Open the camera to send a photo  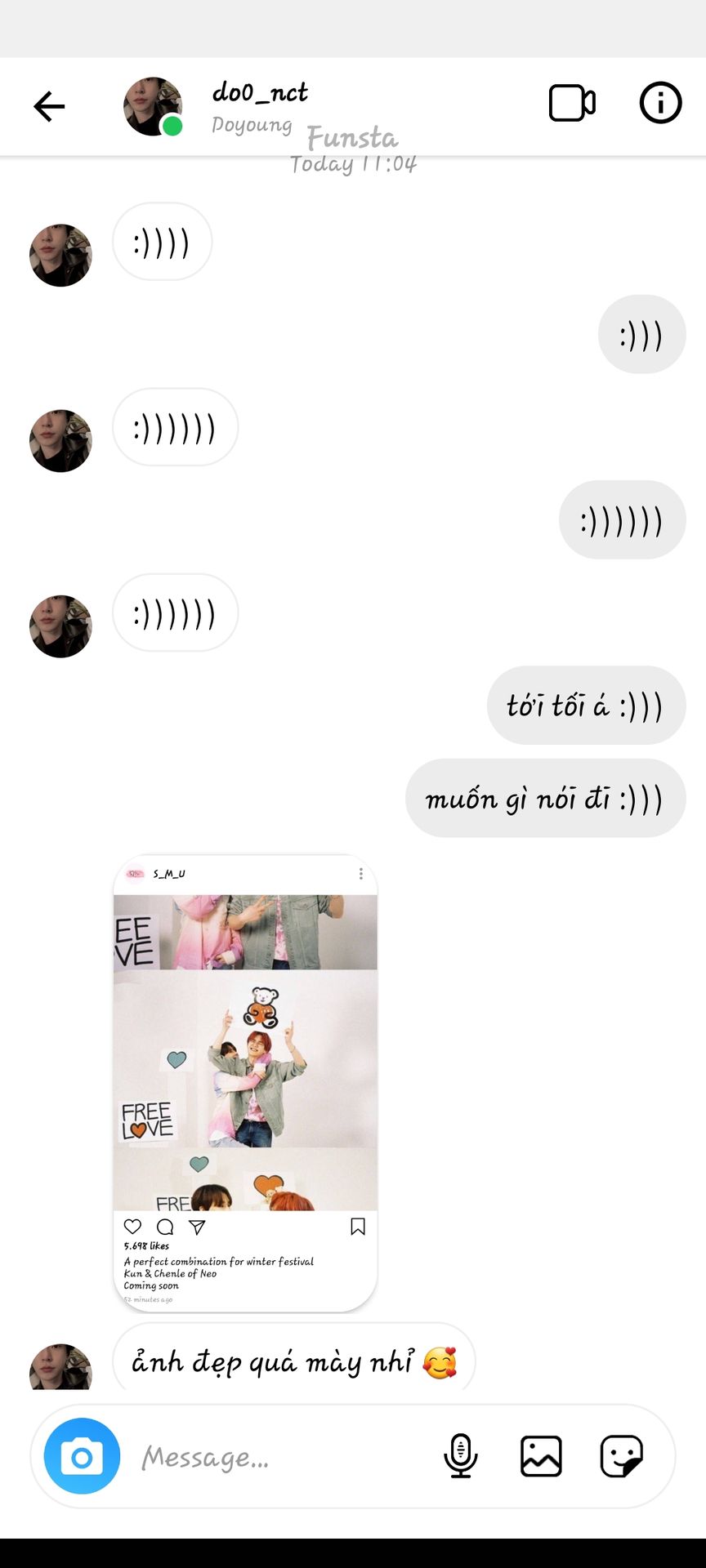pyautogui.click(x=82, y=1456)
